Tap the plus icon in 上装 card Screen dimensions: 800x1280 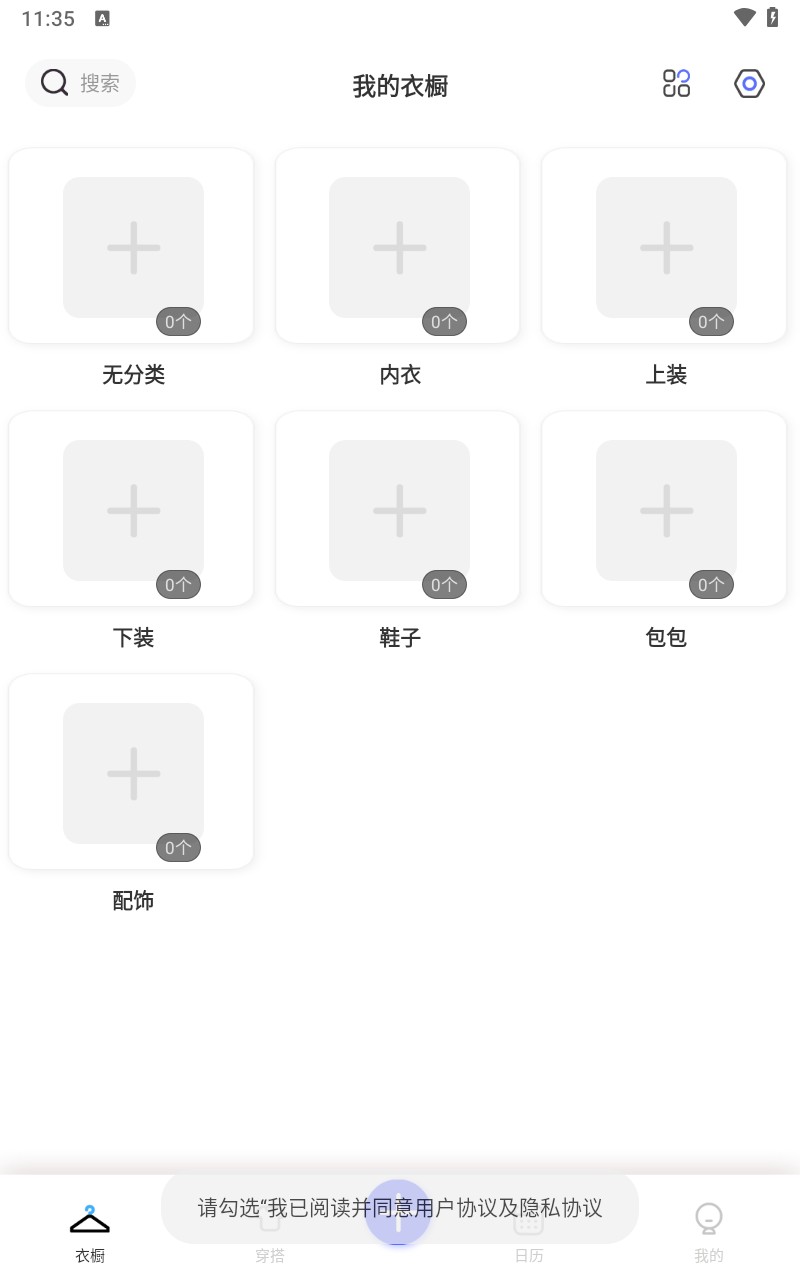[665, 247]
